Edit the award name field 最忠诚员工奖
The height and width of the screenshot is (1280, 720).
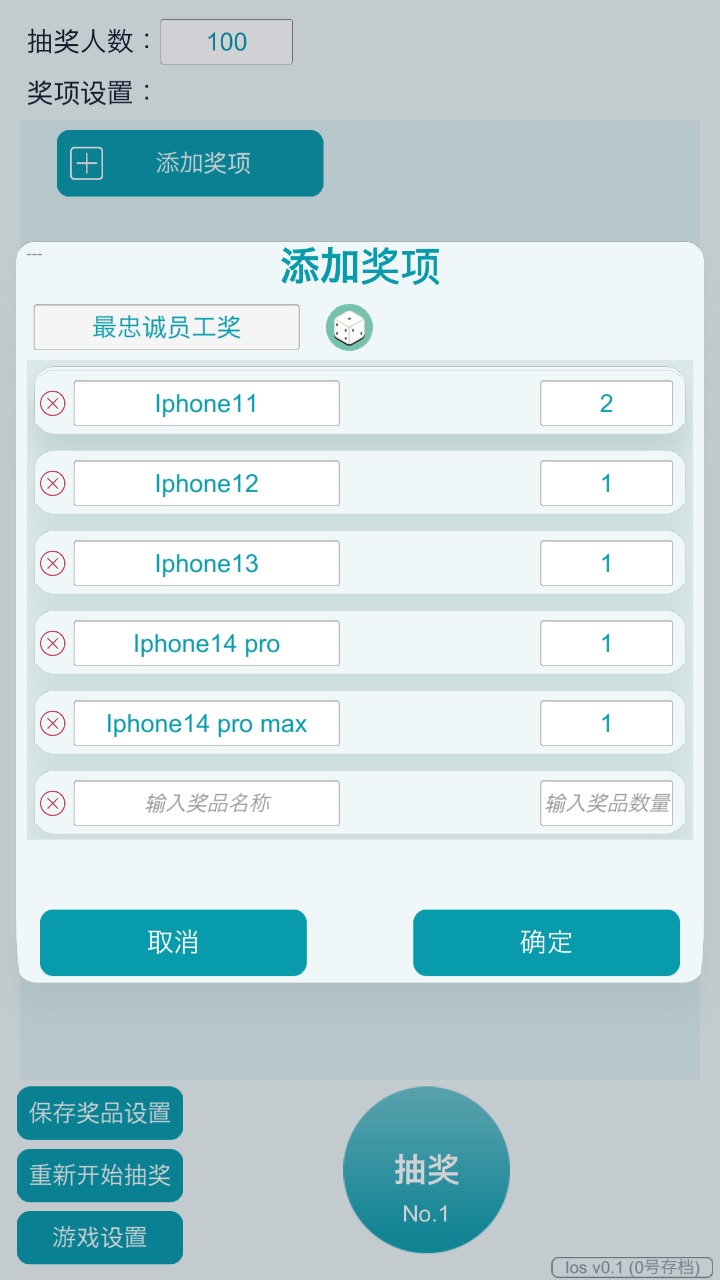(167, 327)
